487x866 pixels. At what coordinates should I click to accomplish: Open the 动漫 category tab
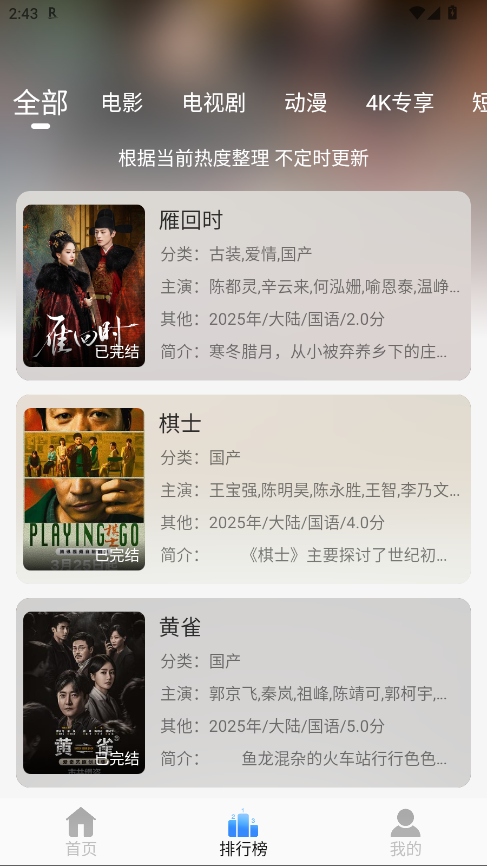[x=305, y=103]
